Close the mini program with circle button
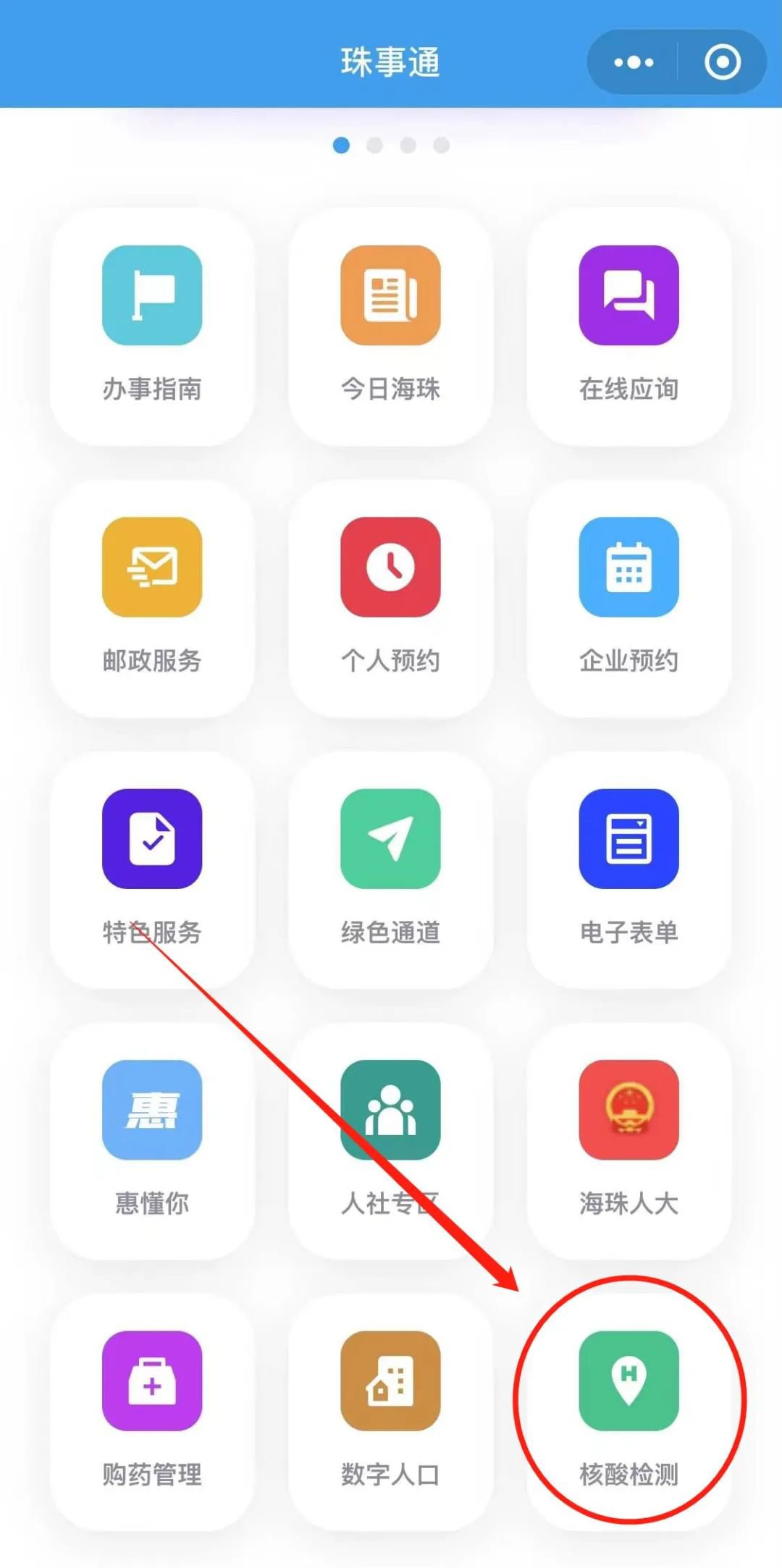Viewport: 782px width, 1568px height. (x=722, y=62)
